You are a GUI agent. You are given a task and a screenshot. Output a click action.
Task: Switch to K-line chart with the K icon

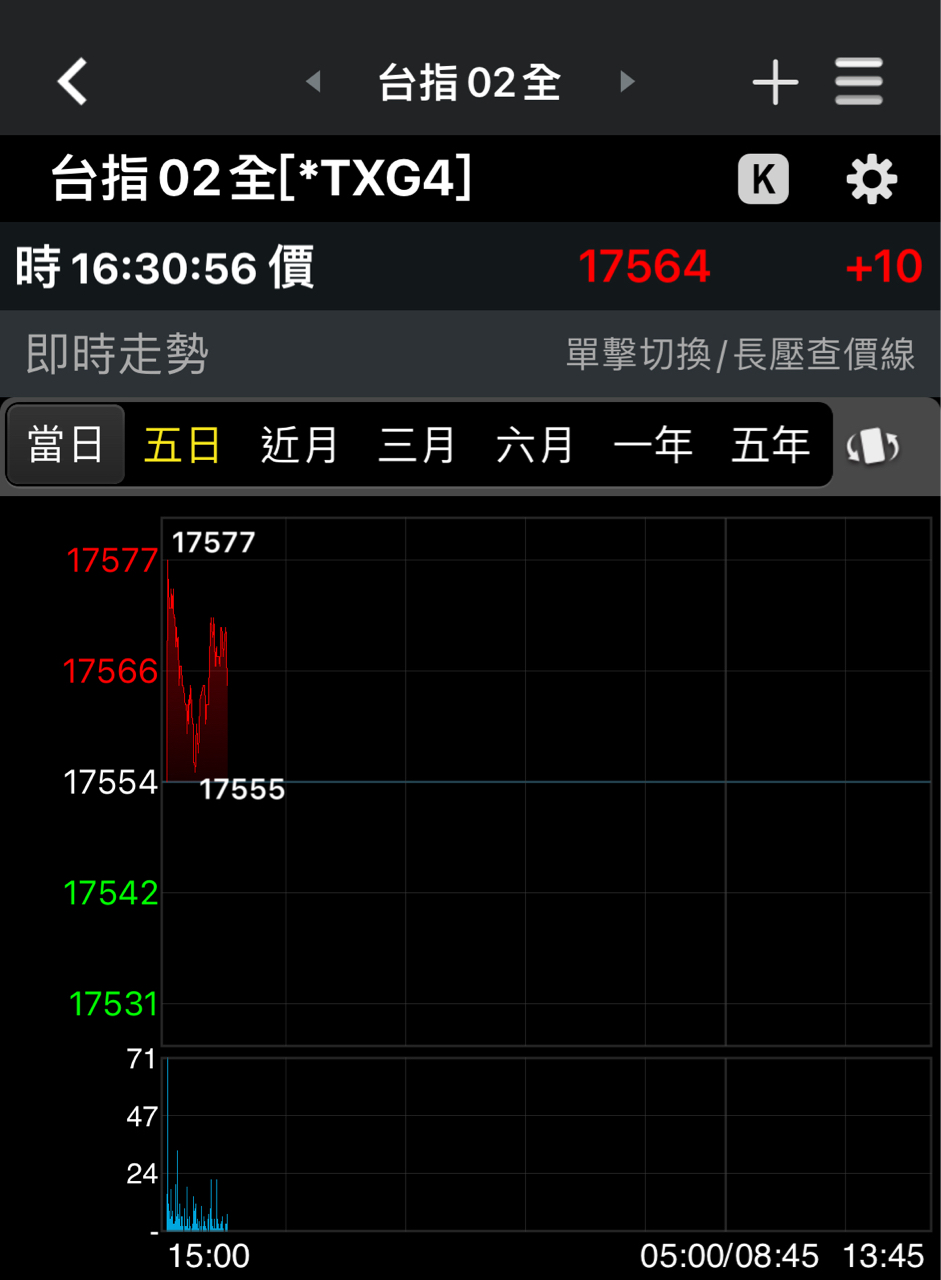tap(763, 180)
